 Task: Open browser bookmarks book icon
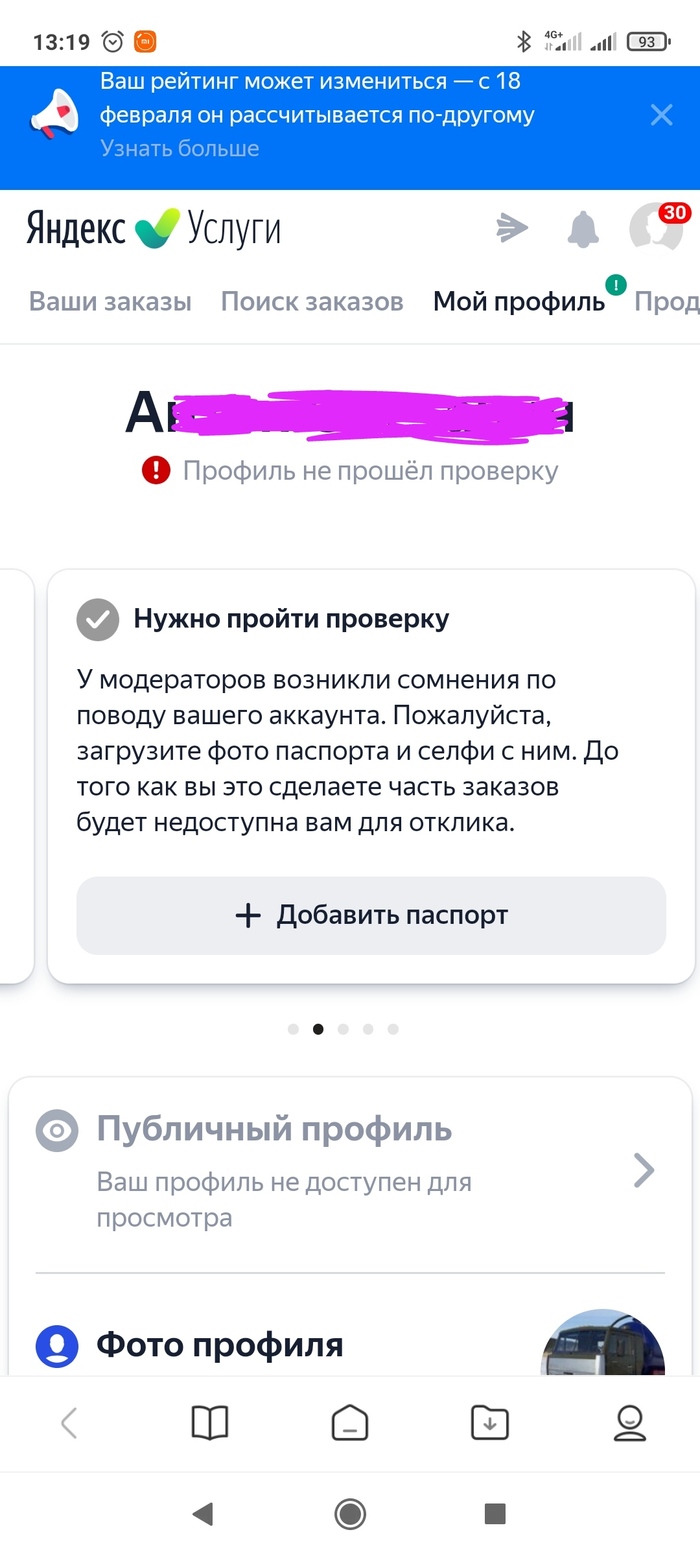pyautogui.click(x=210, y=1422)
